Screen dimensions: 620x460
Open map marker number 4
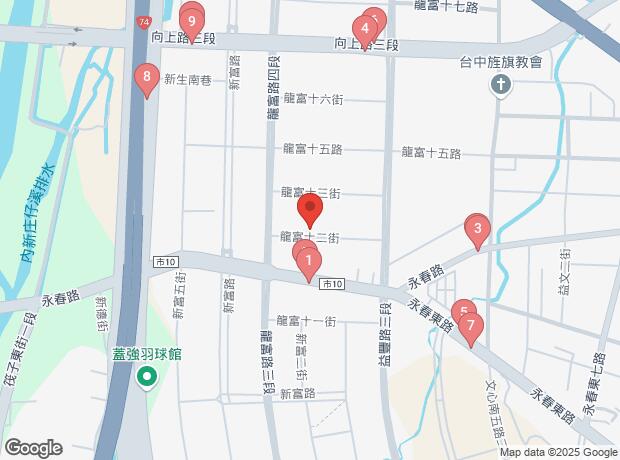(x=365, y=28)
